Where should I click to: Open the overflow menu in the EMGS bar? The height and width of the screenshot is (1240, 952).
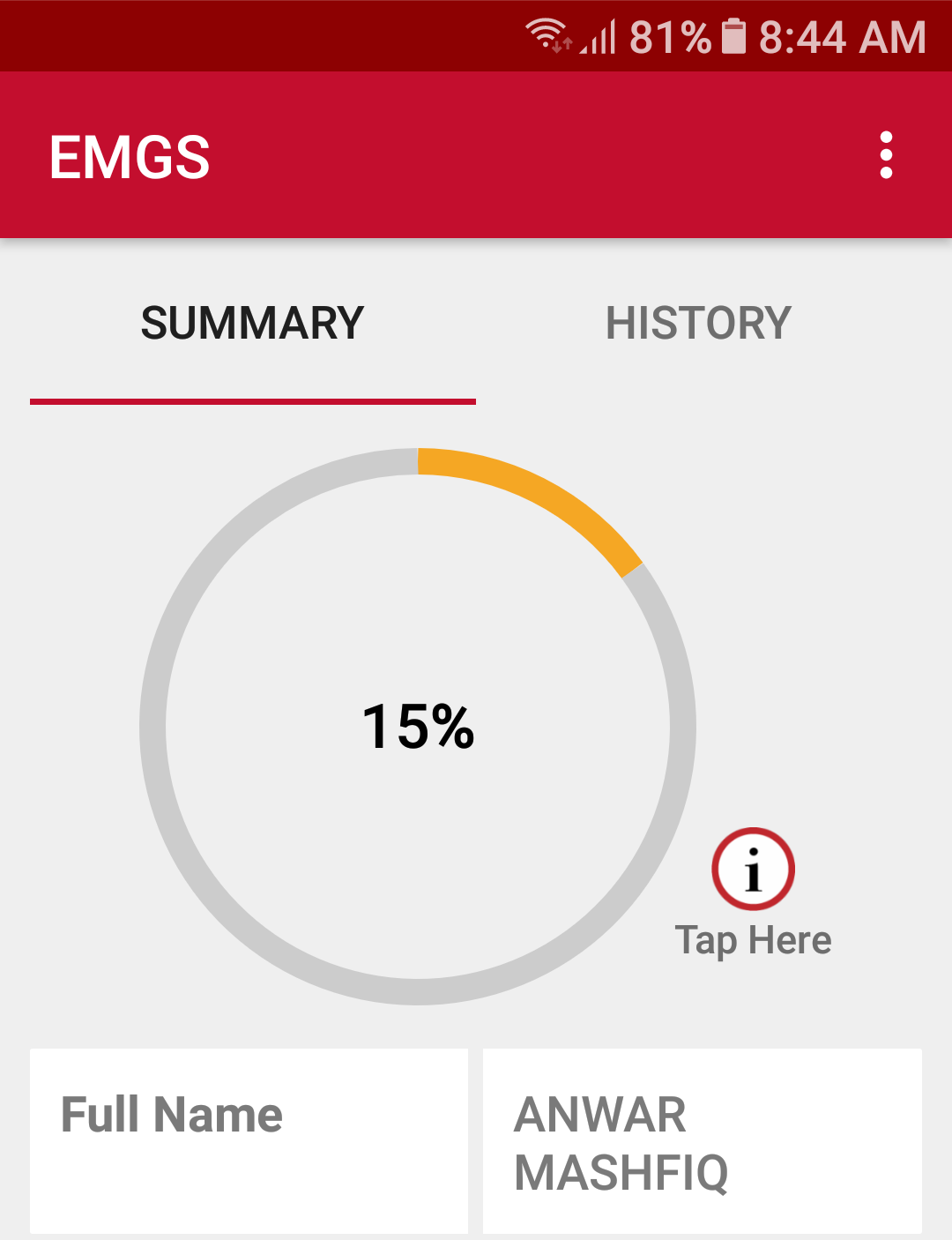[886, 155]
